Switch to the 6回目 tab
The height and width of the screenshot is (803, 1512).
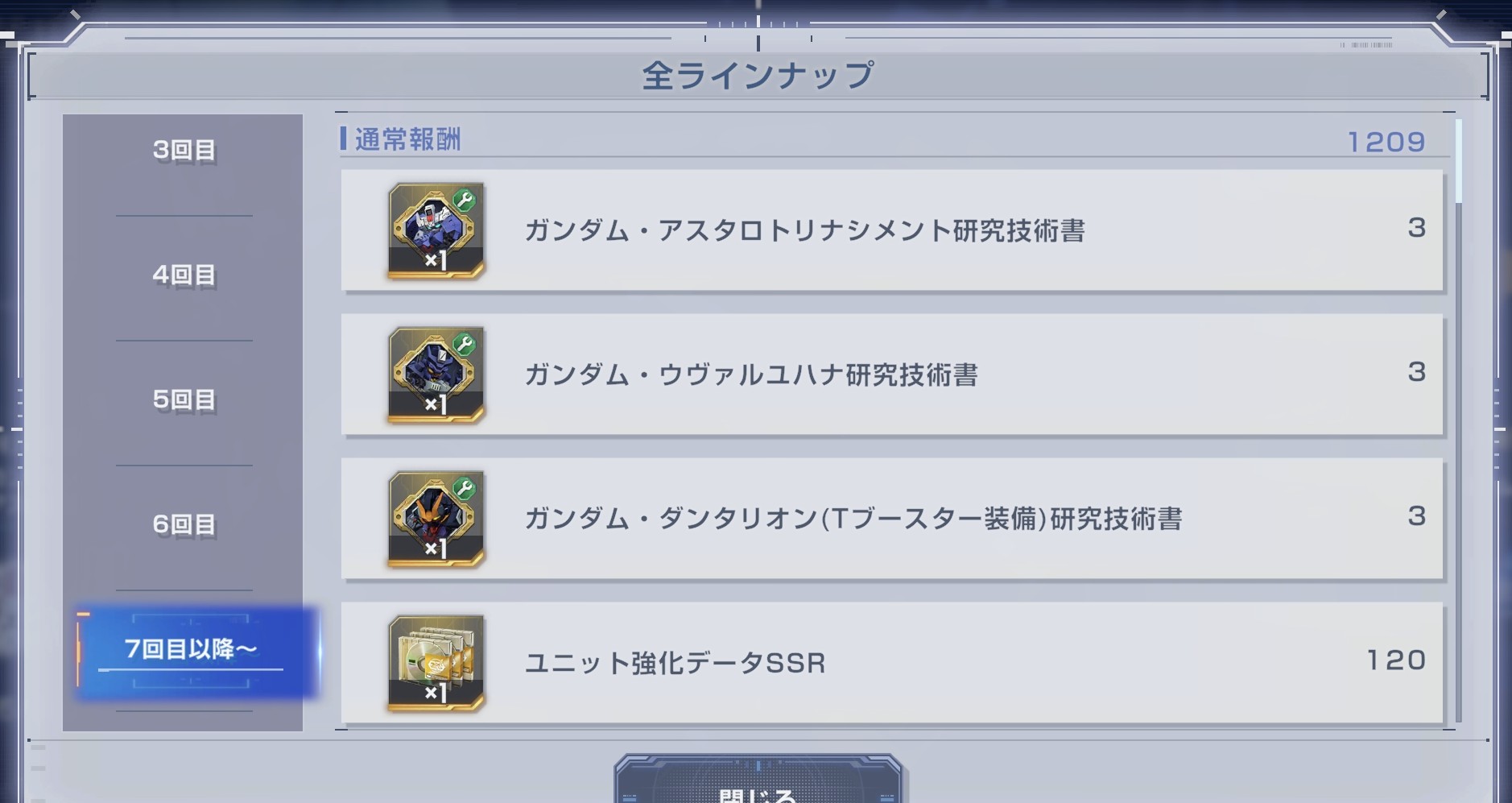[x=184, y=525]
